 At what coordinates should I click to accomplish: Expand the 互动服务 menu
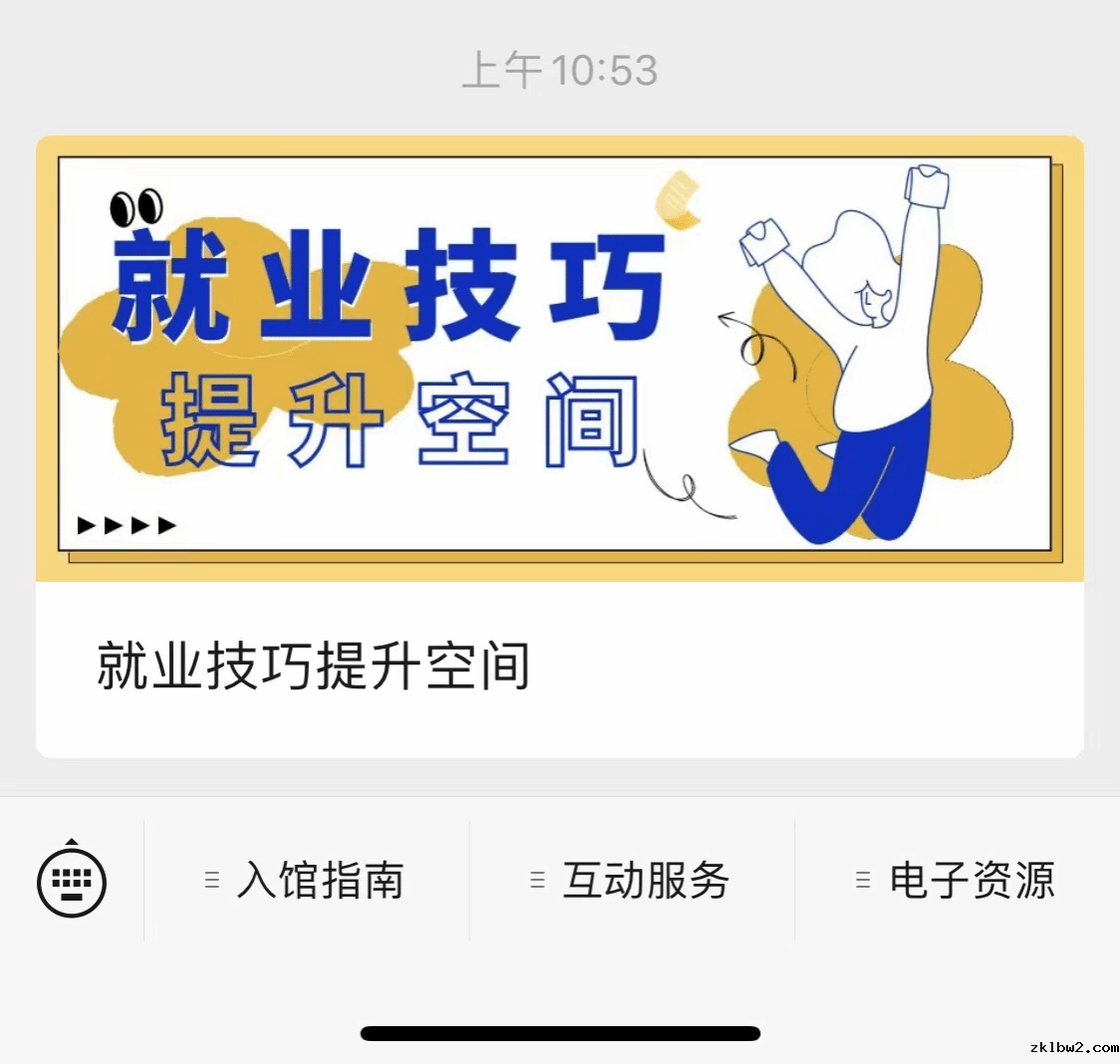632,881
